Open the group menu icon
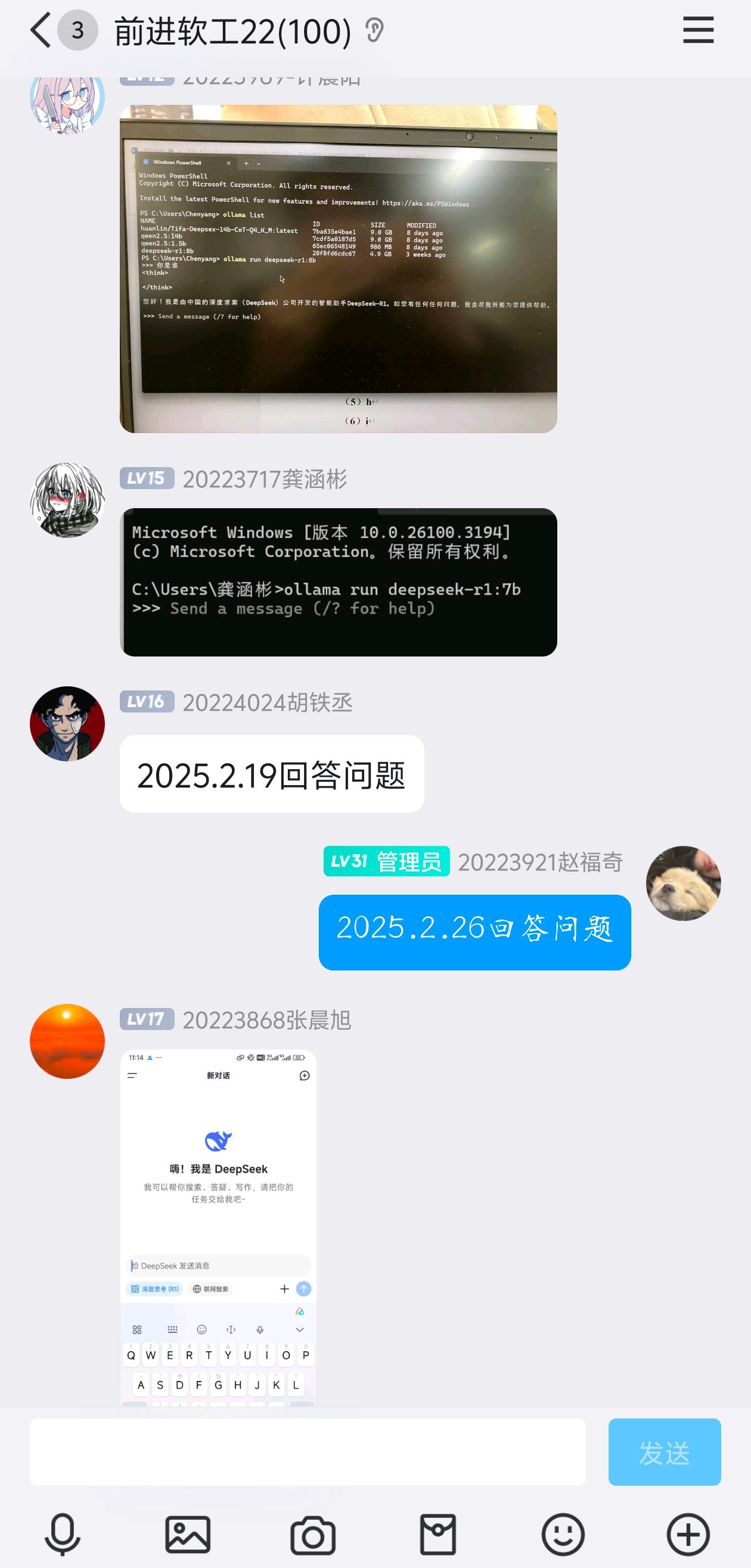 (x=698, y=30)
